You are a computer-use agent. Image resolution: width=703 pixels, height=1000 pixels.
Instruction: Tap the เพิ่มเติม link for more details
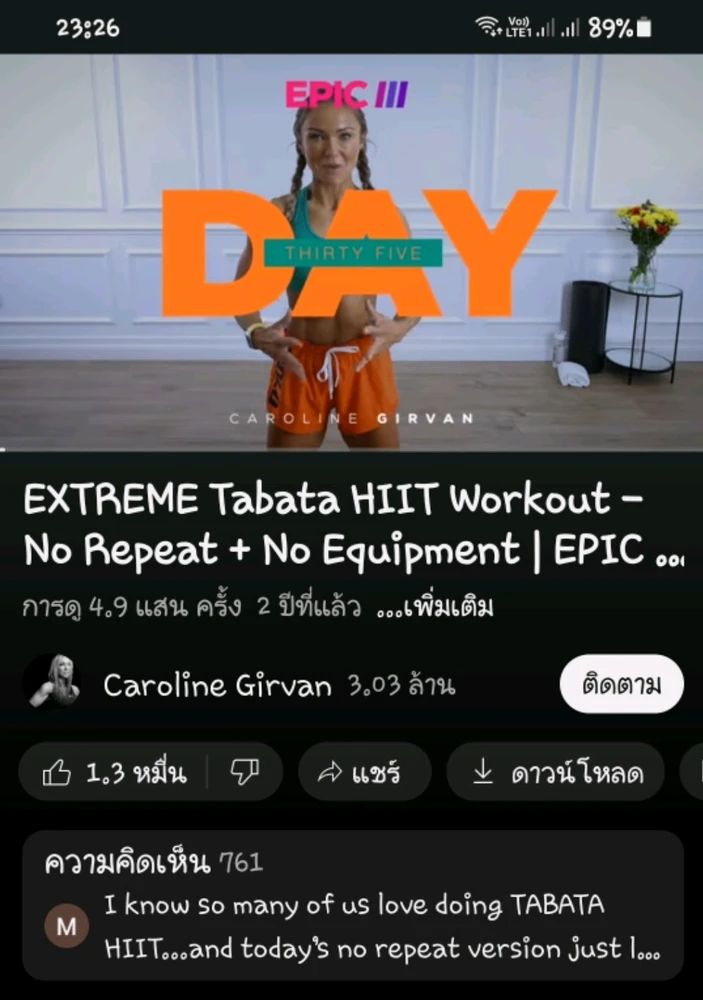(435, 607)
